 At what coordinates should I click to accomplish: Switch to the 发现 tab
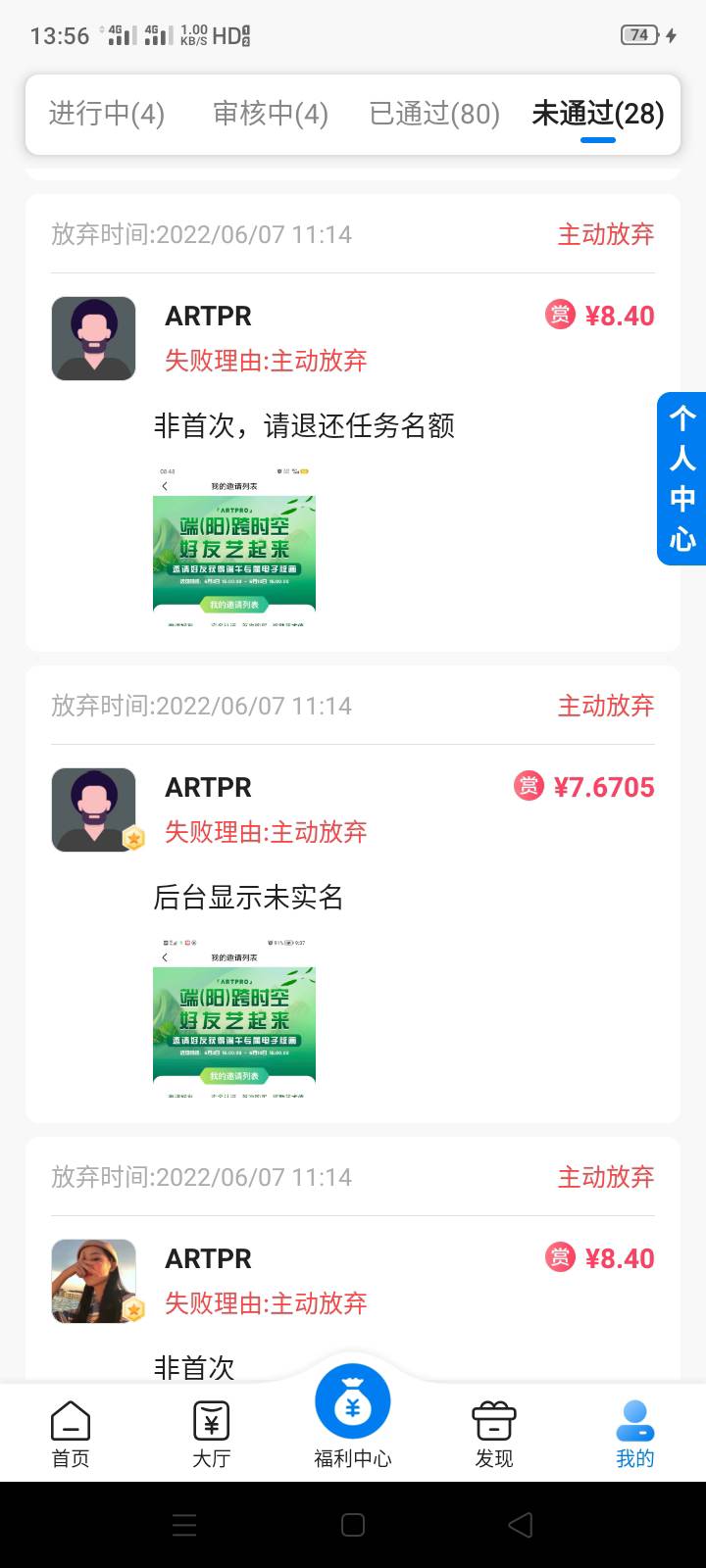494,1434
